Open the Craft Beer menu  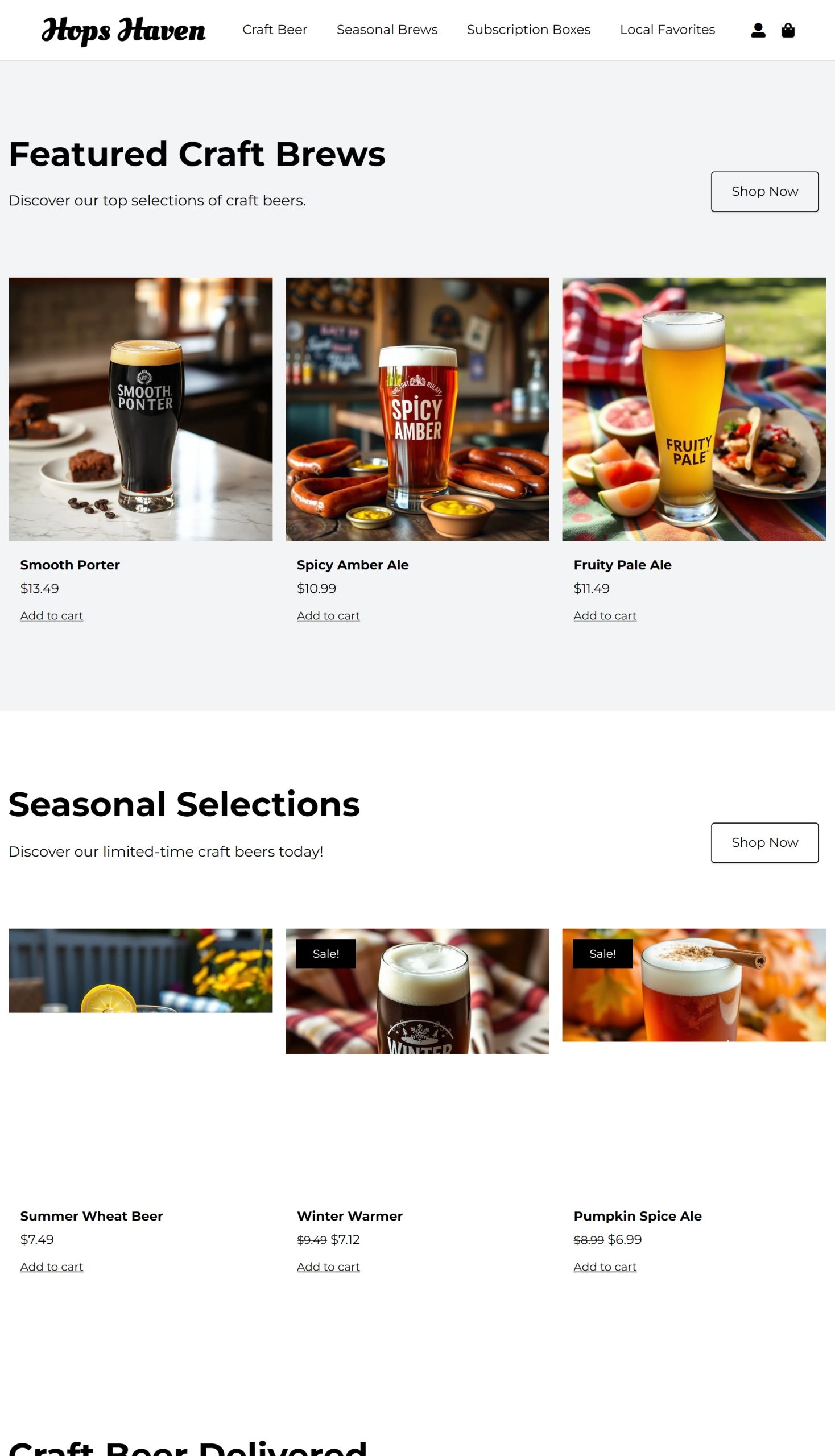pyautogui.click(x=275, y=30)
